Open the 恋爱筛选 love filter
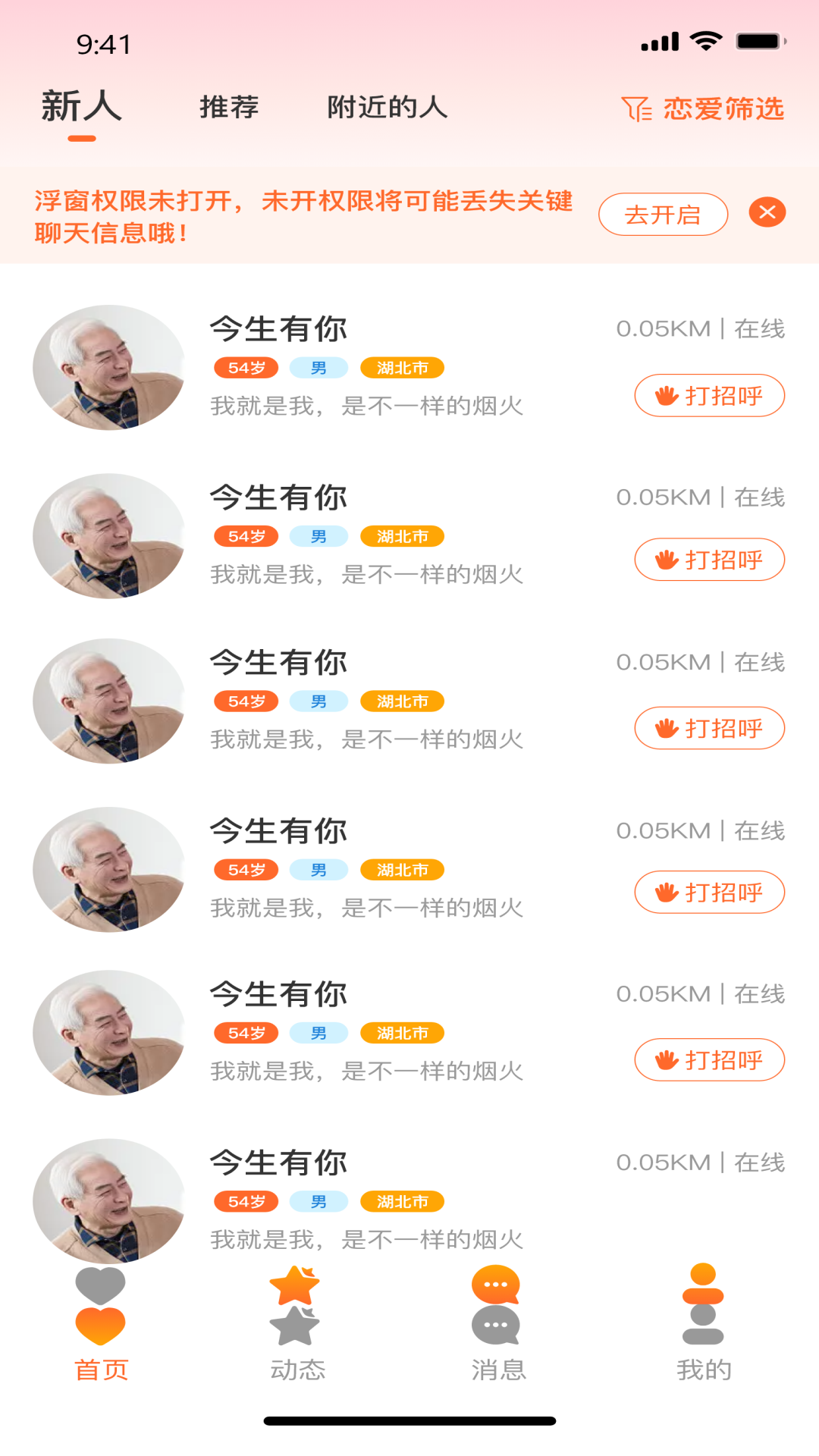 coord(720,109)
